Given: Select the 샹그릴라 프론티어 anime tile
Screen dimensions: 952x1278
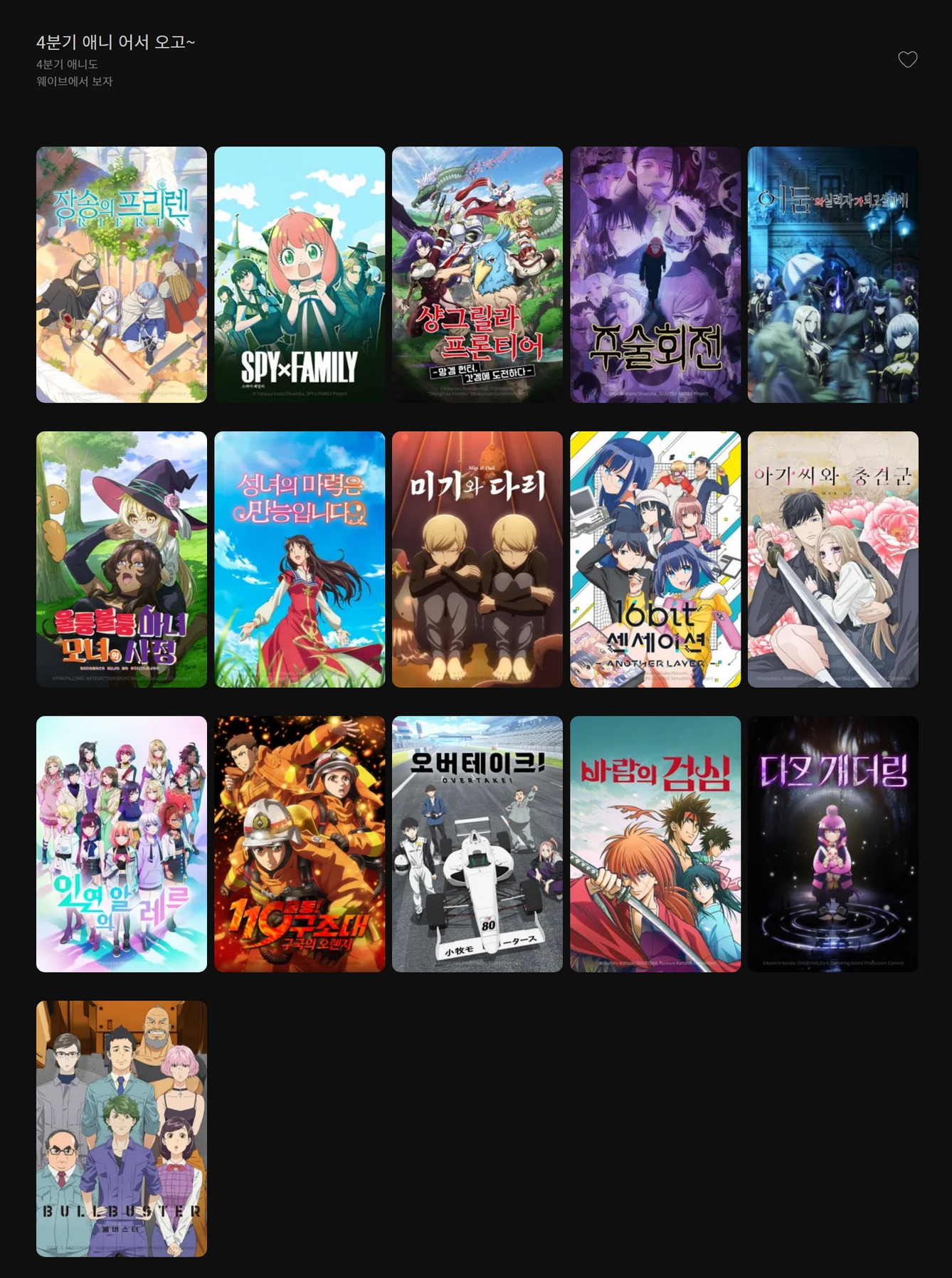Looking at the screenshot, I should point(477,275).
